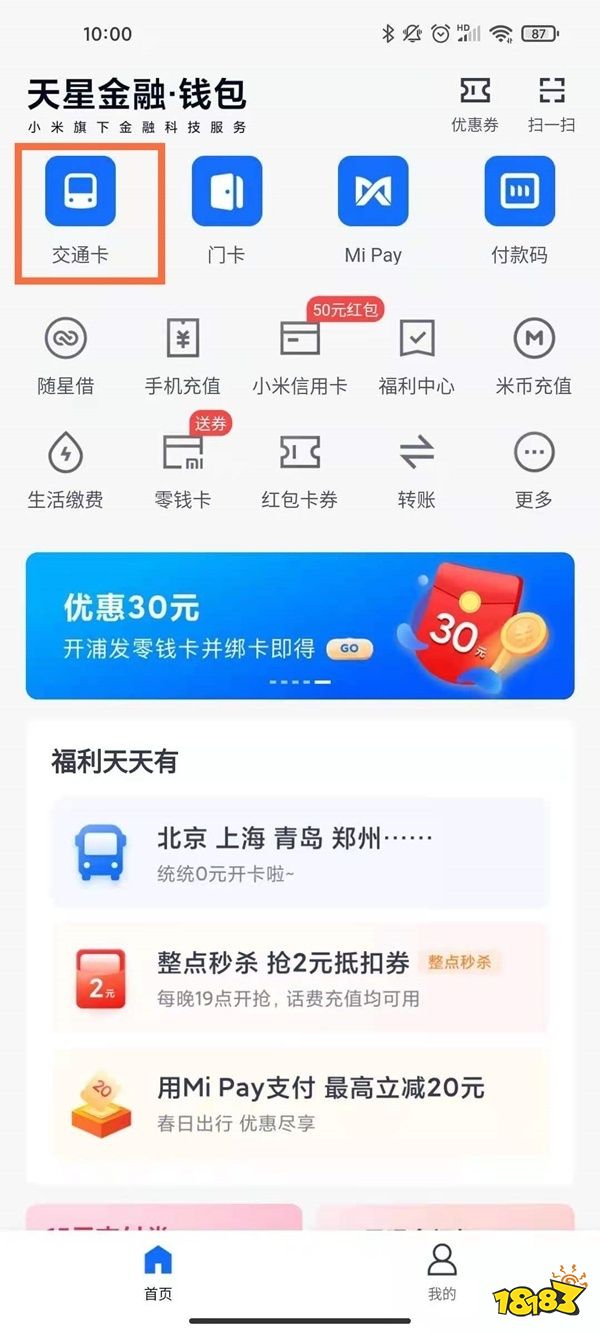The height and width of the screenshot is (1333, 600).
Task: Switch to the 我的 tab
Action: [x=441, y=1272]
